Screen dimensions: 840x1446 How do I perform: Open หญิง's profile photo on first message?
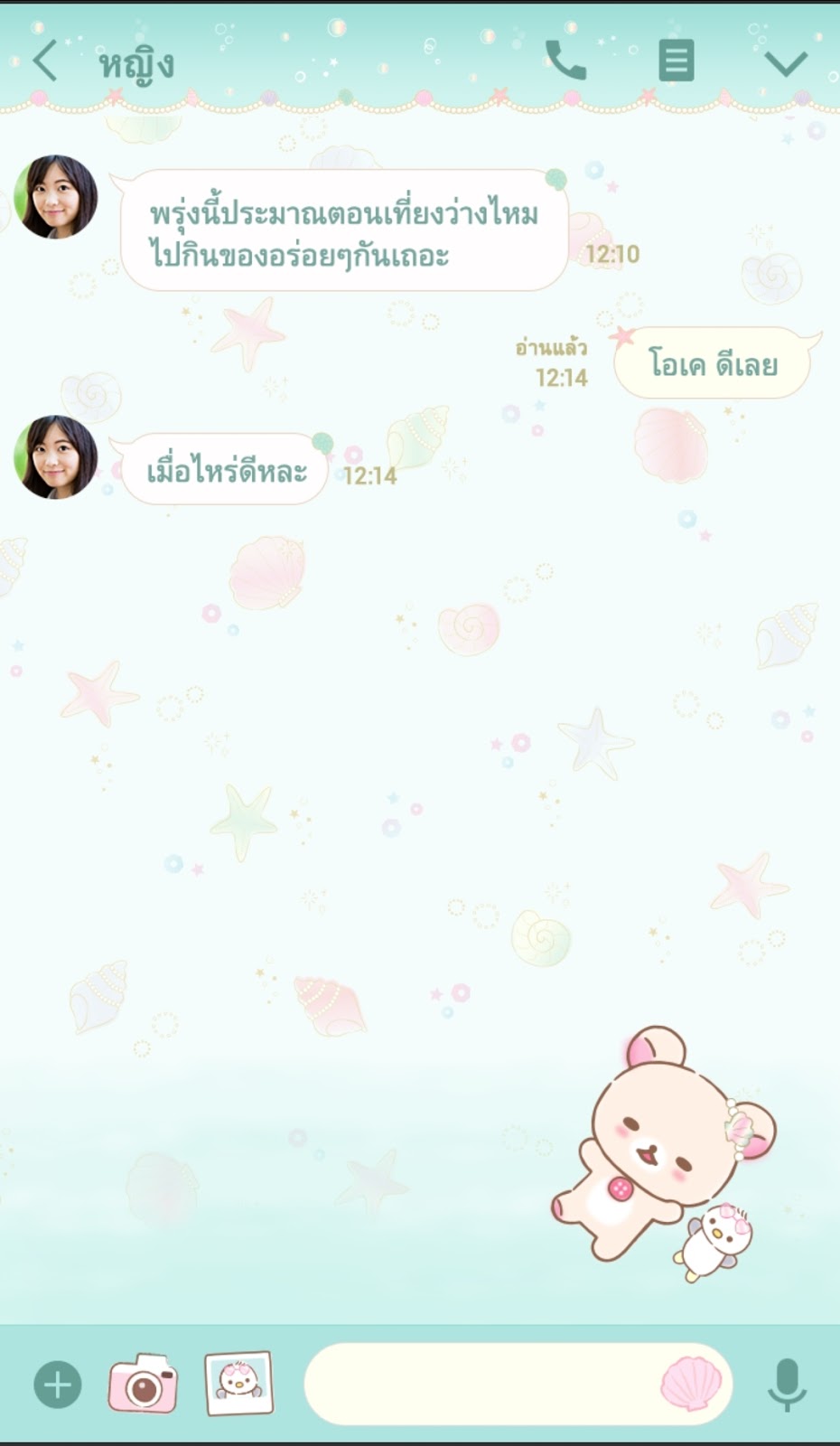[56, 196]
